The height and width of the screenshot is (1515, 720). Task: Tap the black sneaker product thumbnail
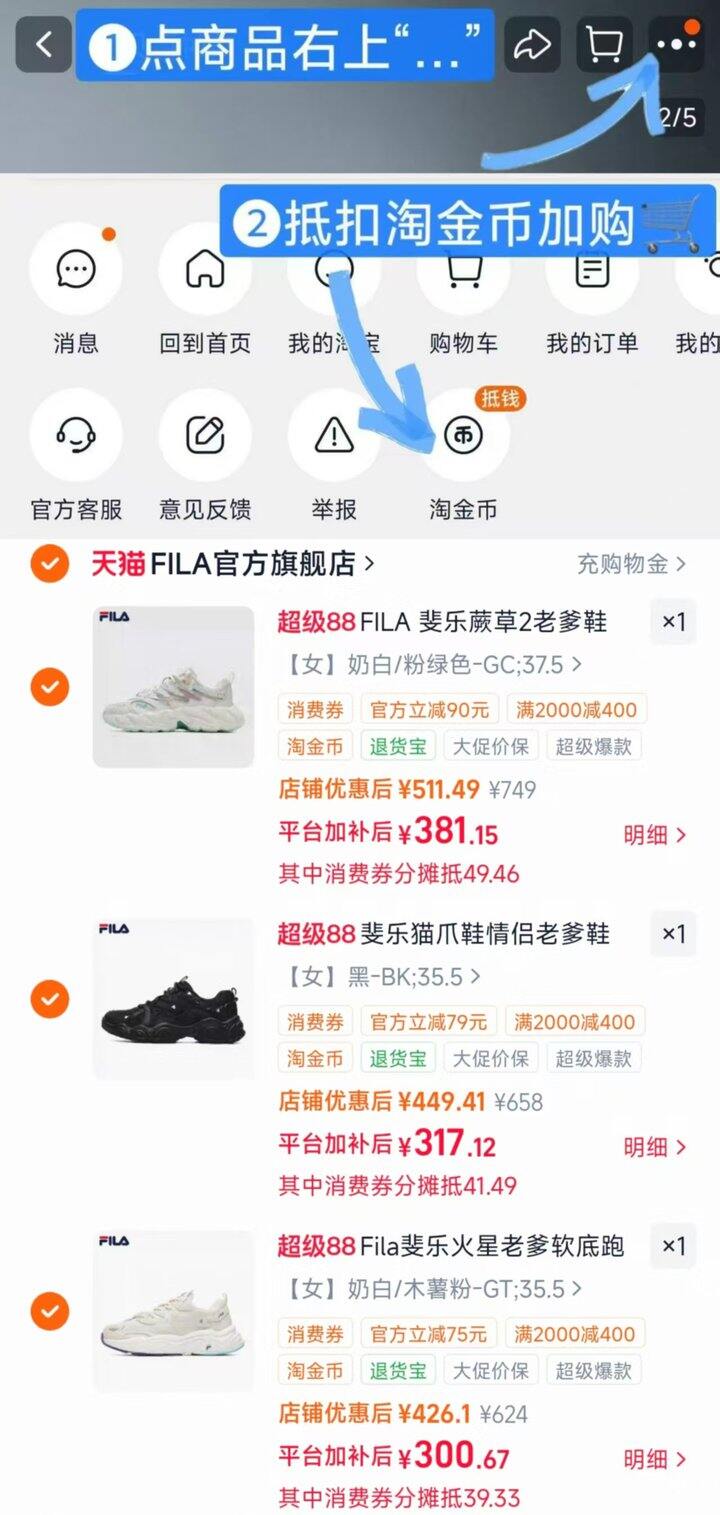coord(173,999)
